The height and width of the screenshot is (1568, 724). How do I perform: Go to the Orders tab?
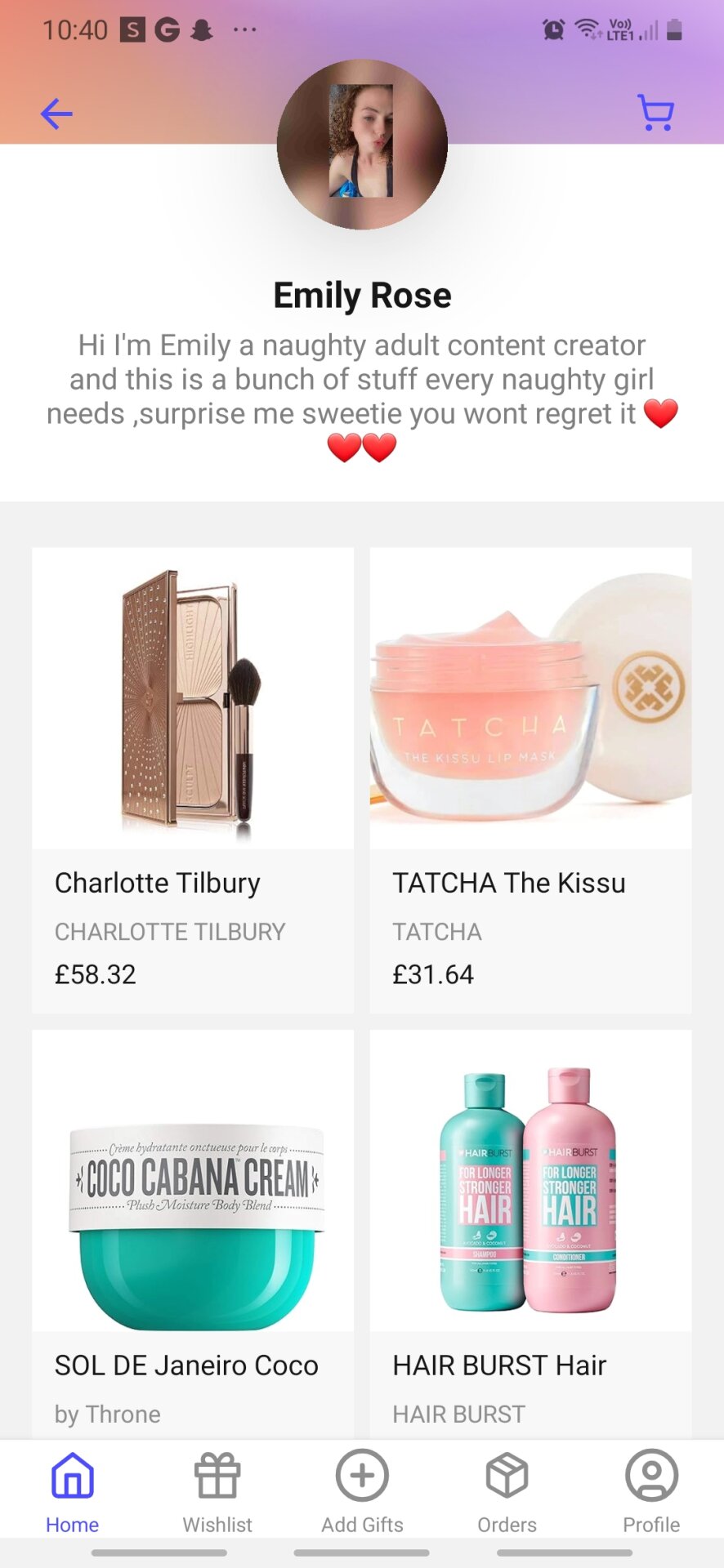[507, 1491]
